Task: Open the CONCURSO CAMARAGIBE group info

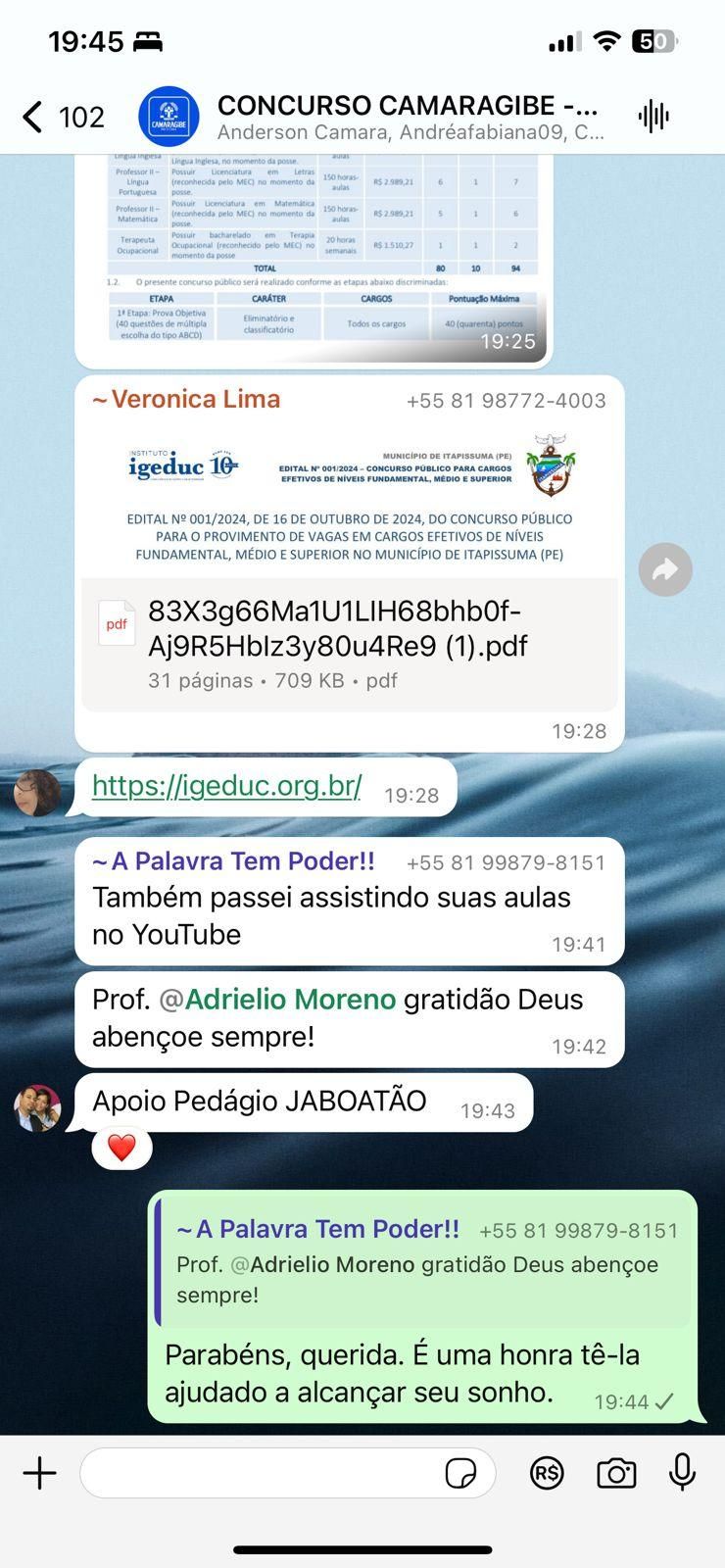Action: pyautogui.click(x=407, y=117)
